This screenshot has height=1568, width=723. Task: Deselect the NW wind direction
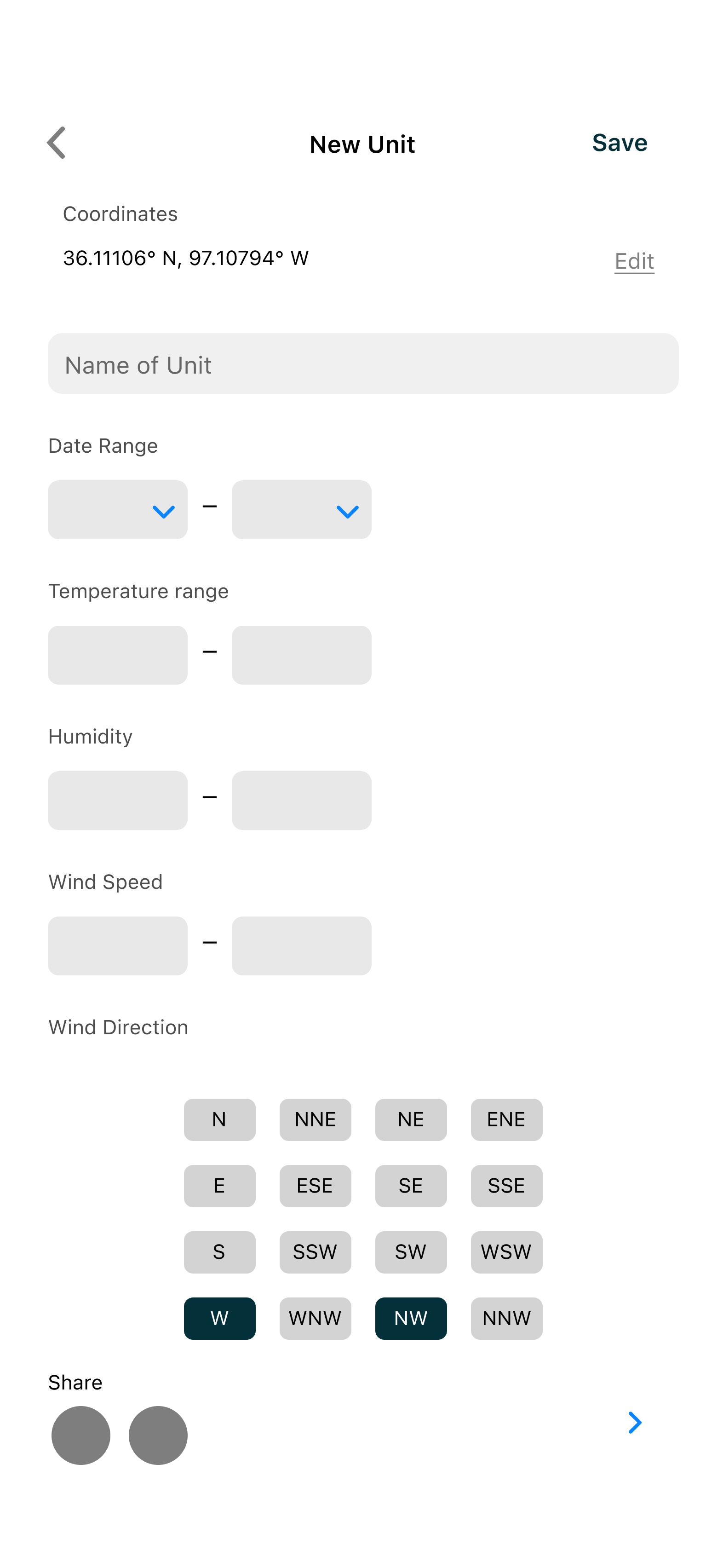point(411,1319)
